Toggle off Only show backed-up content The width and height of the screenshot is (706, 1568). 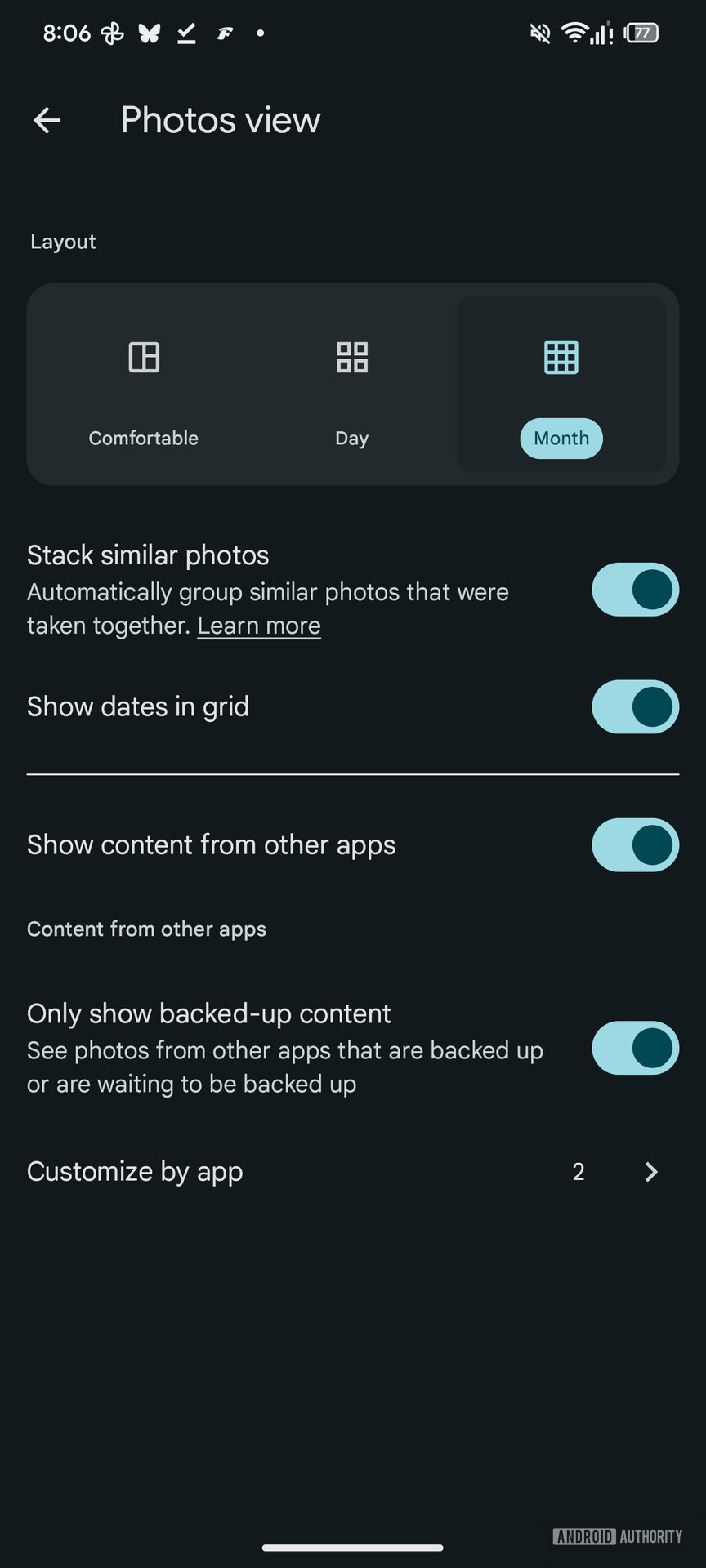(635, 1048)
